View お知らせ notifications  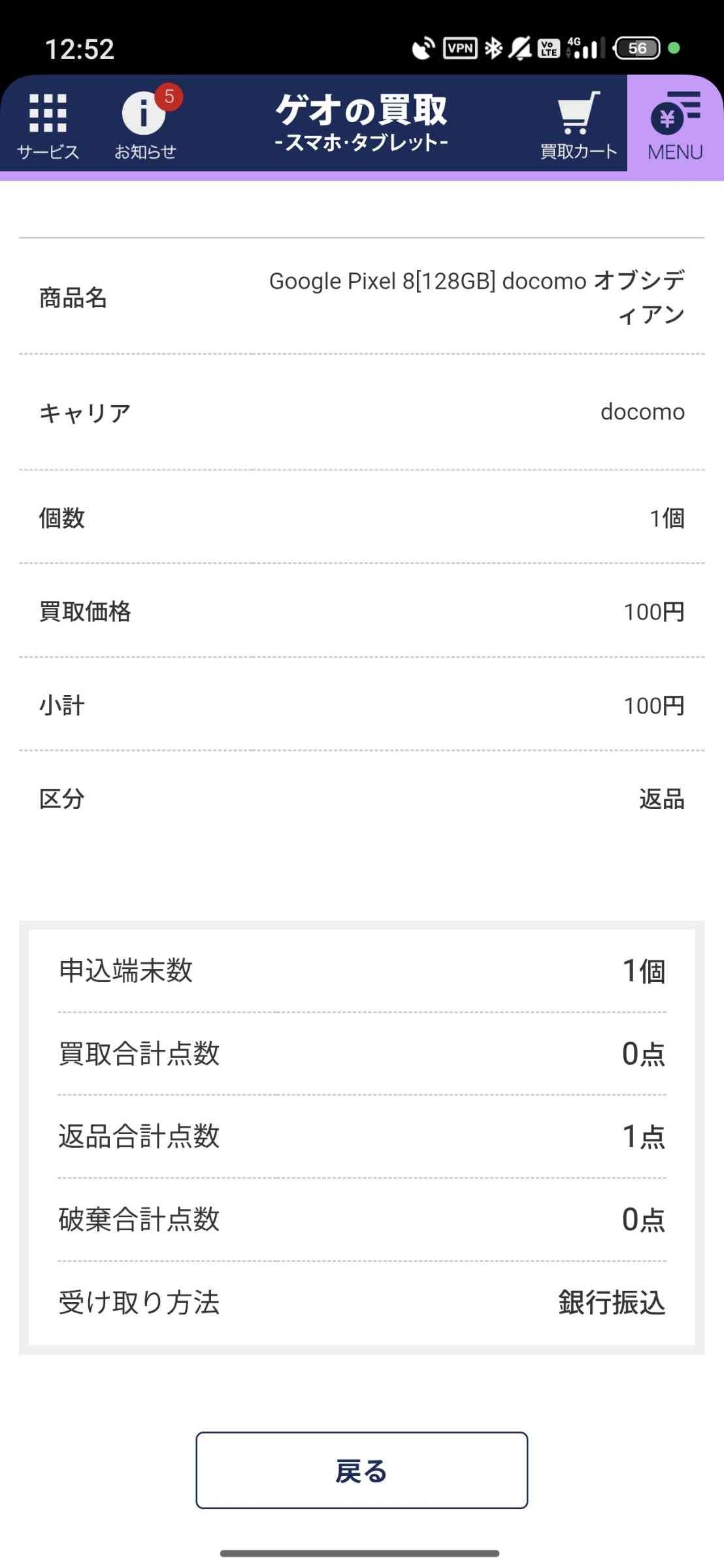pyautogui.click(x=145, y=125)
